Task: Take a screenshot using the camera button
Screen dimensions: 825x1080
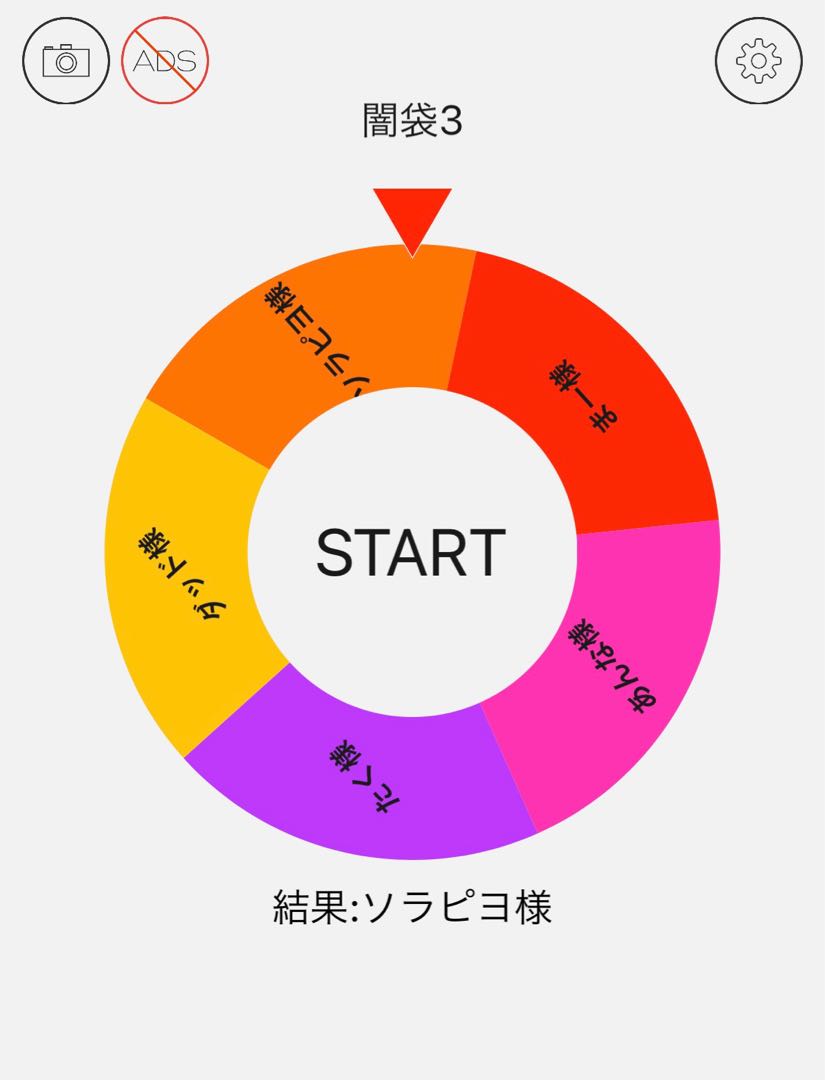Action: 65,60
